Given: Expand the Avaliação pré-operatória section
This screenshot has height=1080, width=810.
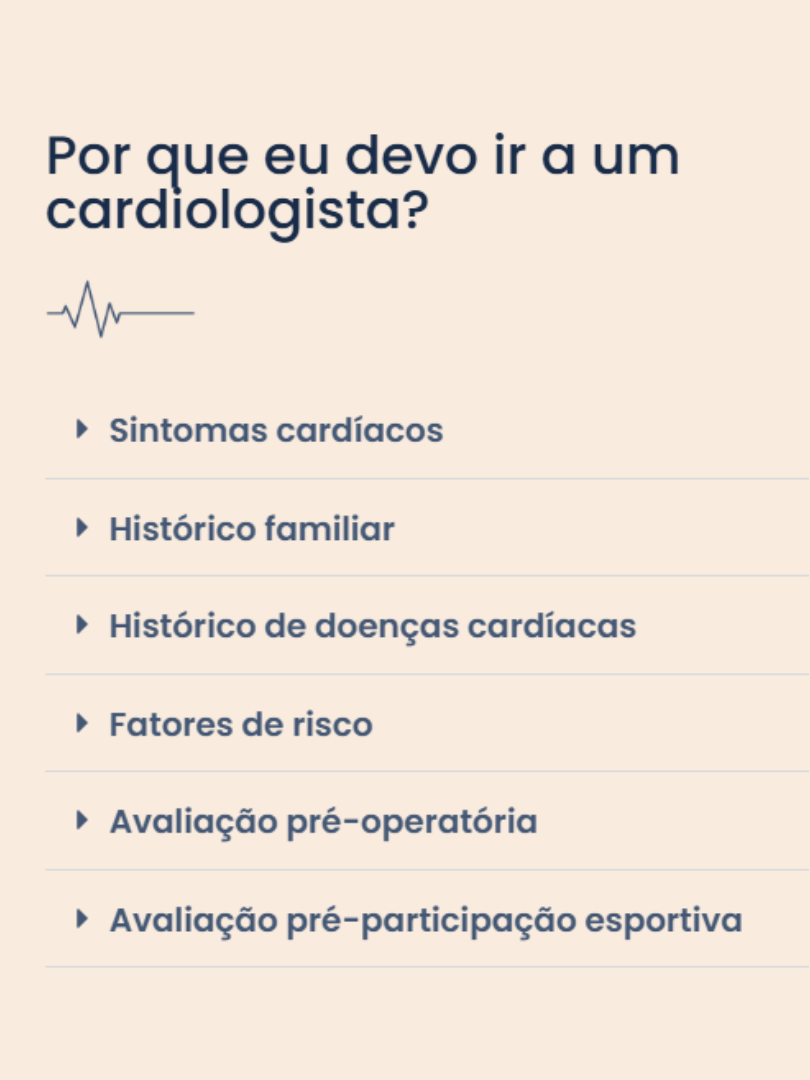Looking at the screenshot, I should click(x=322, y=822).
